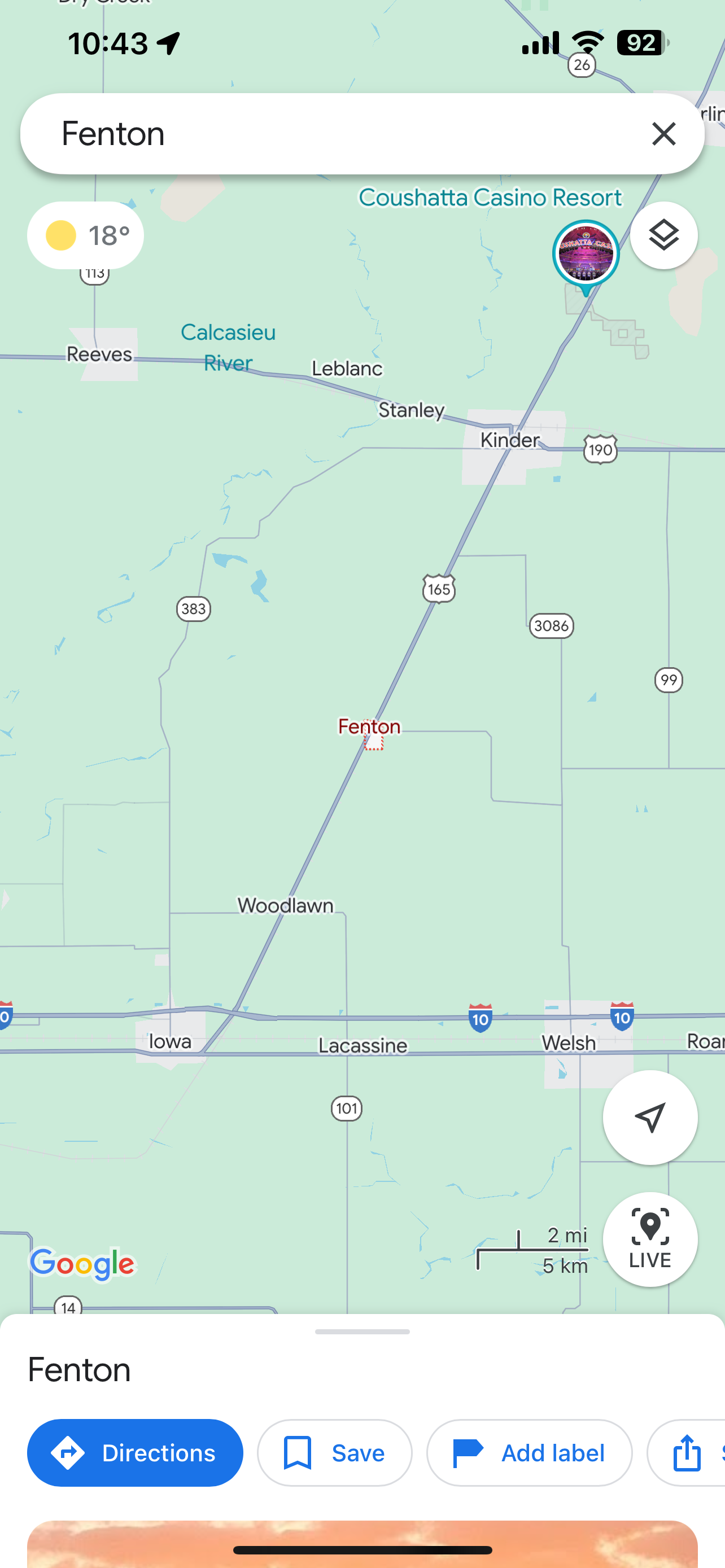725x1568 pixels.
Task: Open the Fenton photo card
Action: point(362,1544)
